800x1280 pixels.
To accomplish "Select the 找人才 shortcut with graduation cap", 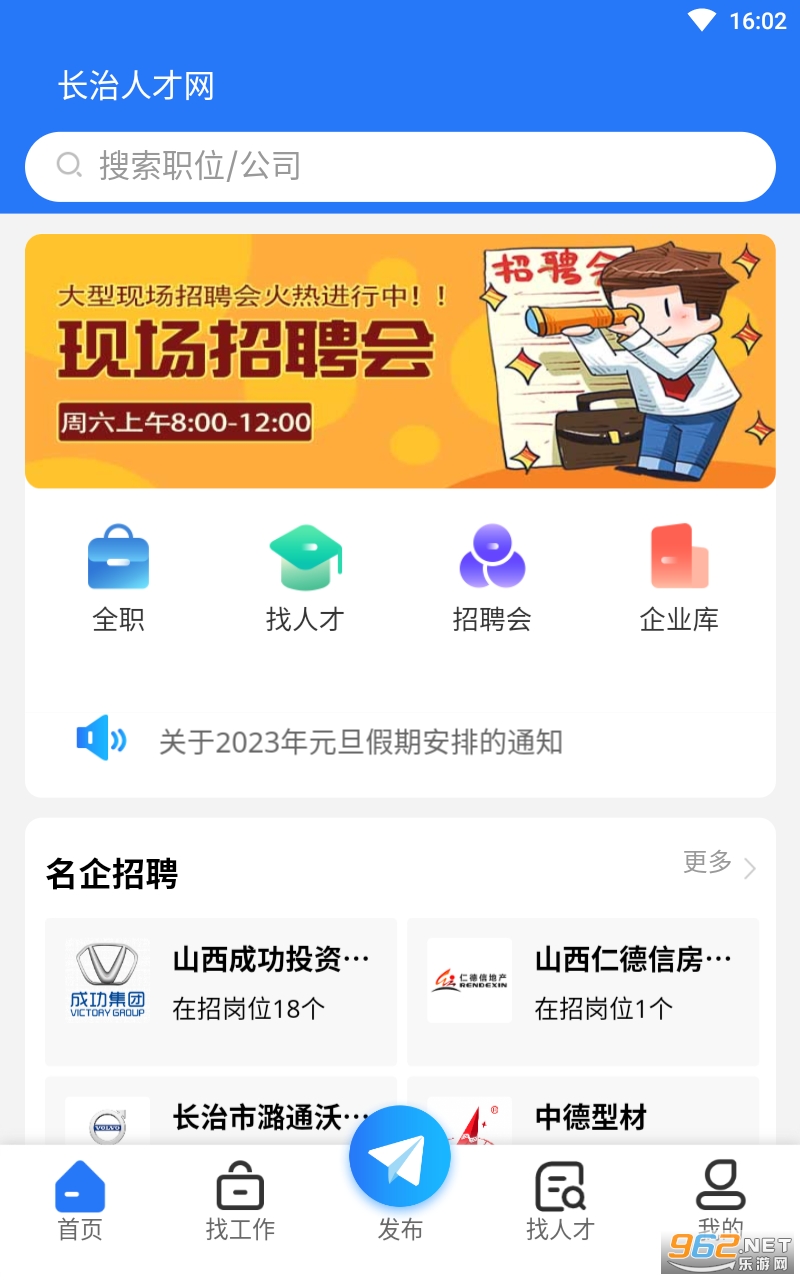I will click(305, 578).
